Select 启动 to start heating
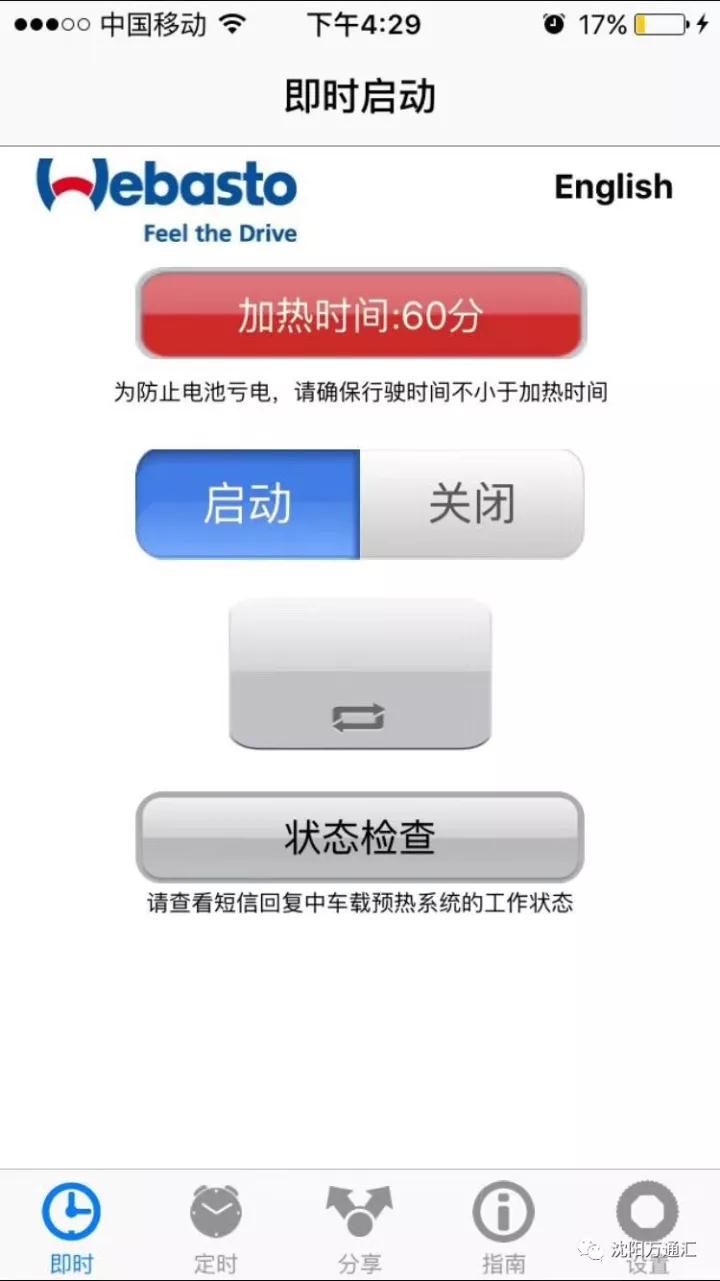The height and width of the screenshot is (1281, 720). 248,503
